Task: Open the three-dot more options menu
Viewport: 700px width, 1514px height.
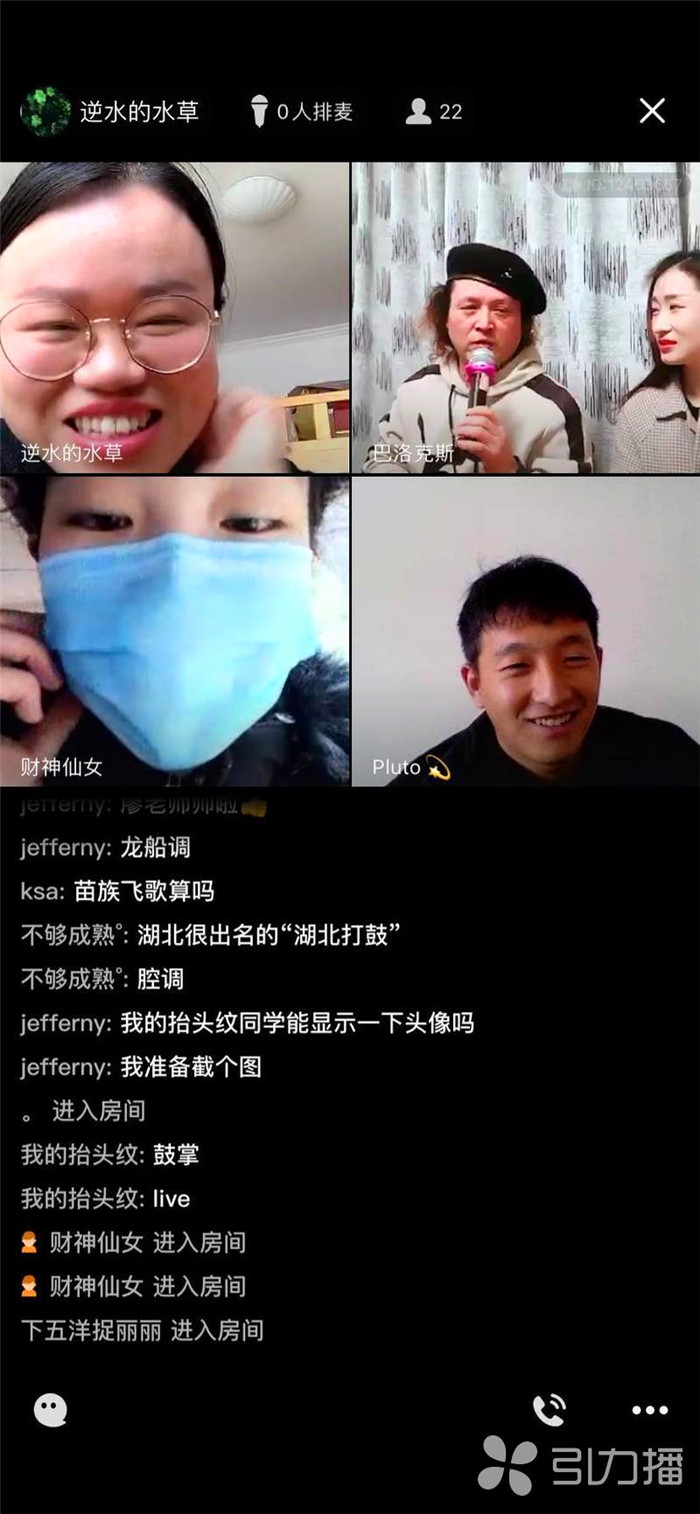Action: 649,1410
